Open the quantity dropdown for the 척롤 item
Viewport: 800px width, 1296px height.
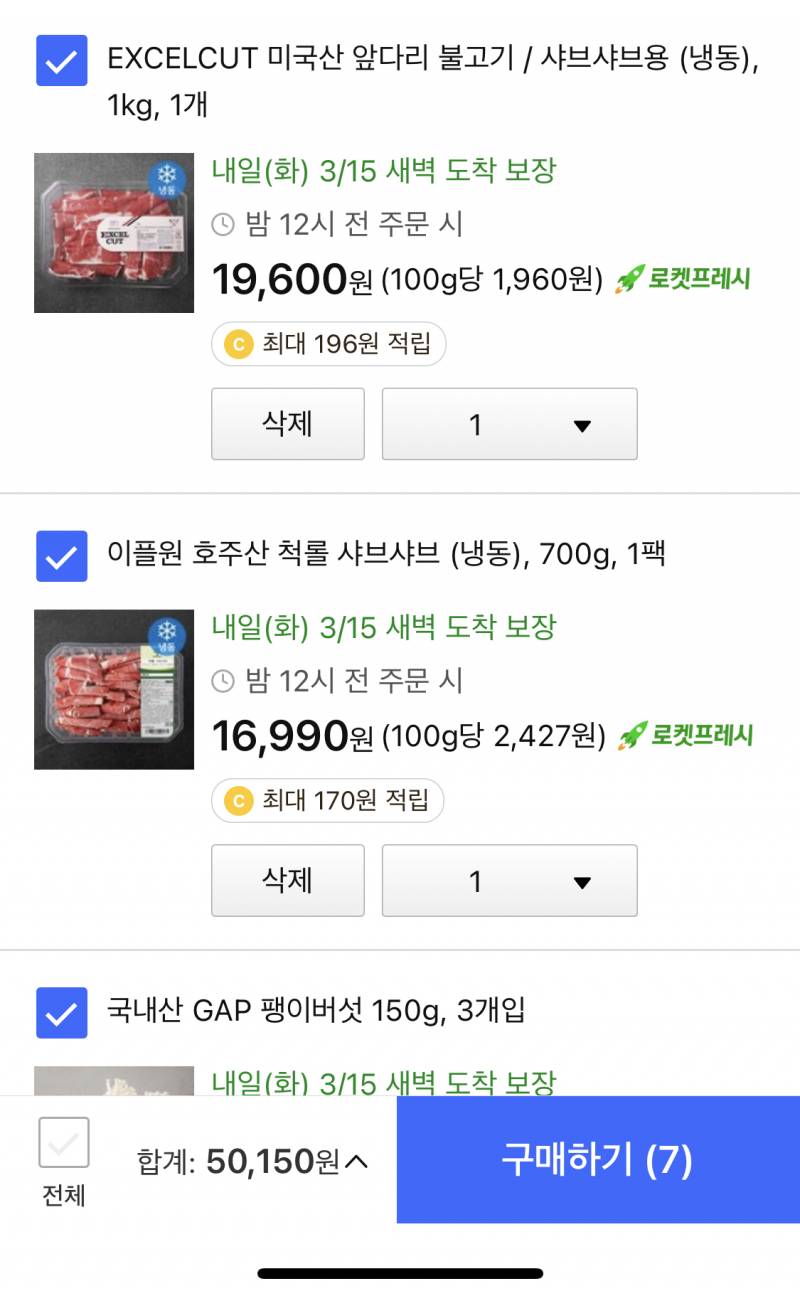pyautogui.click(x=510, y=880)
